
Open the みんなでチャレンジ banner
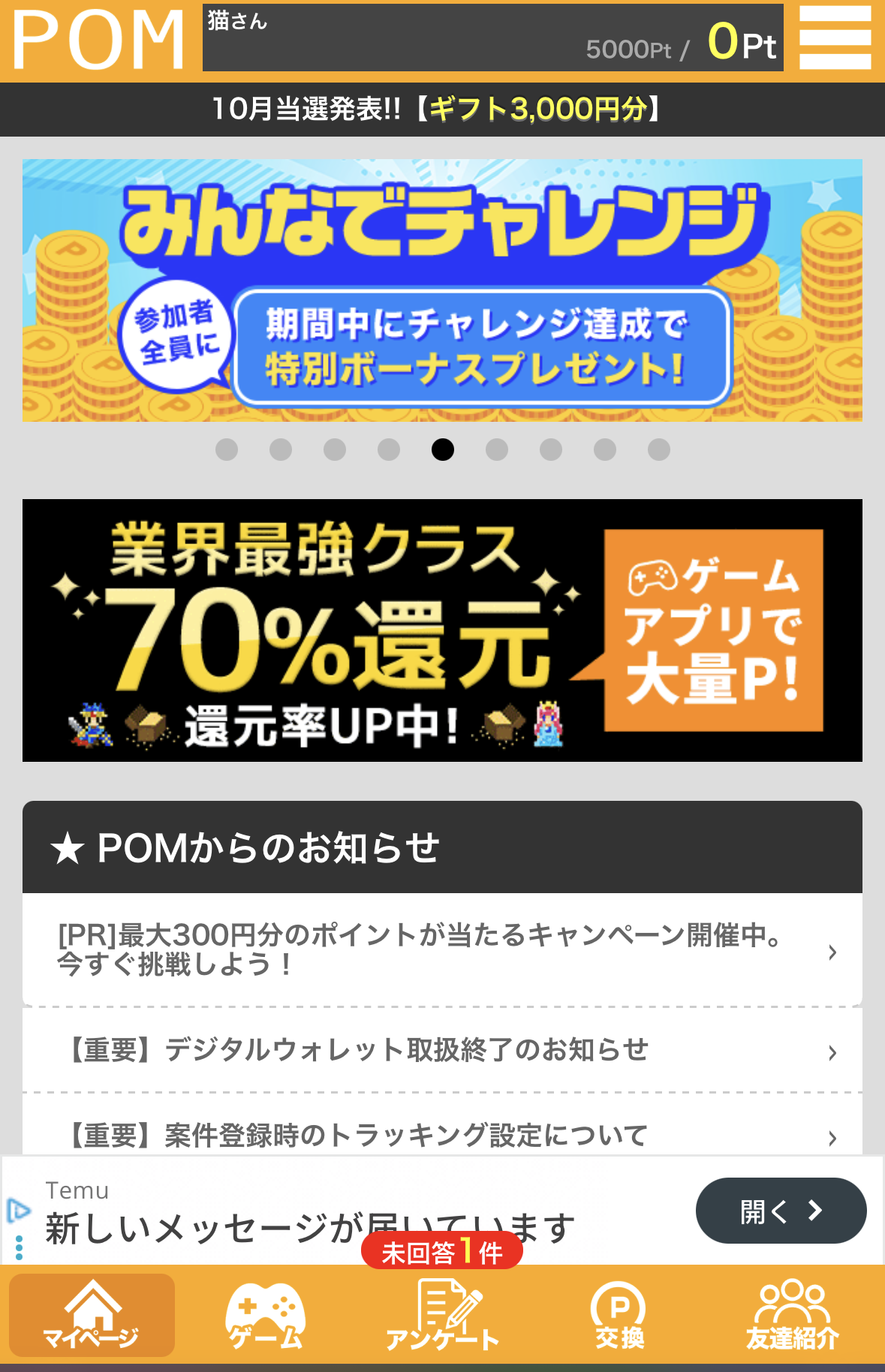442,290
